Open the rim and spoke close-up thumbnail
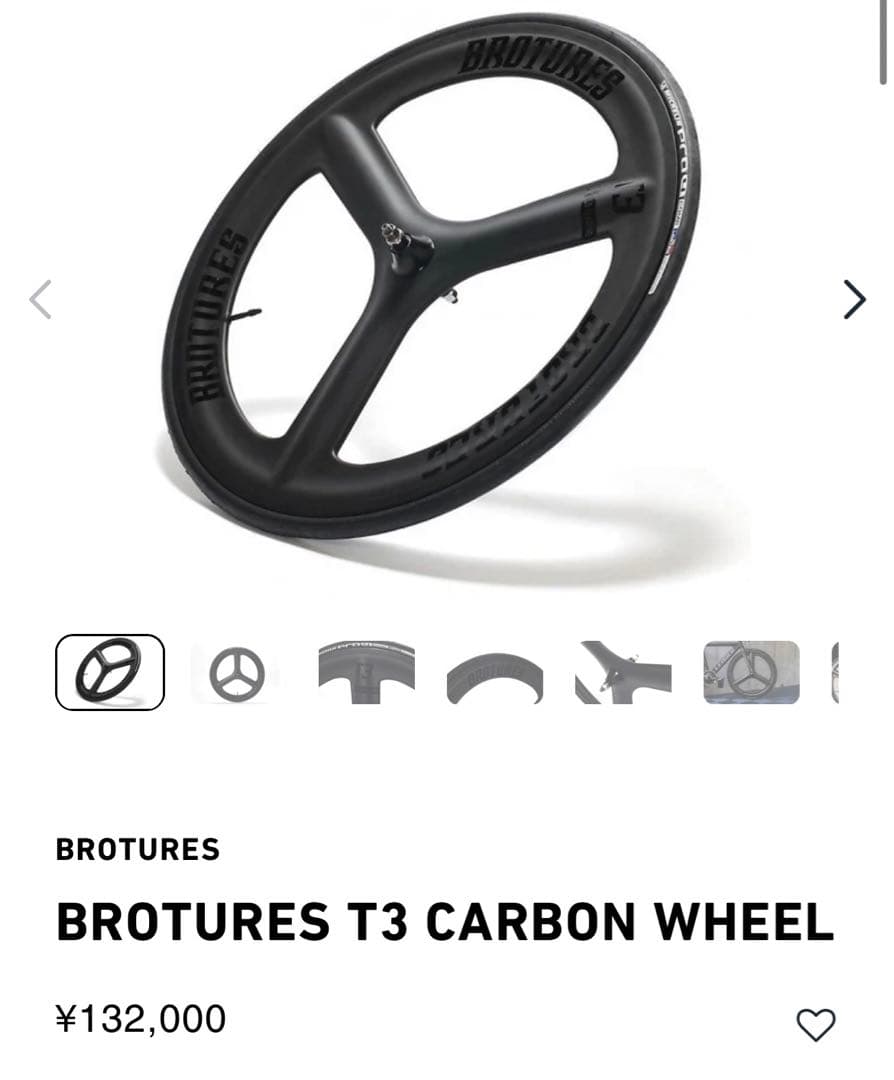 click(366, 673)
